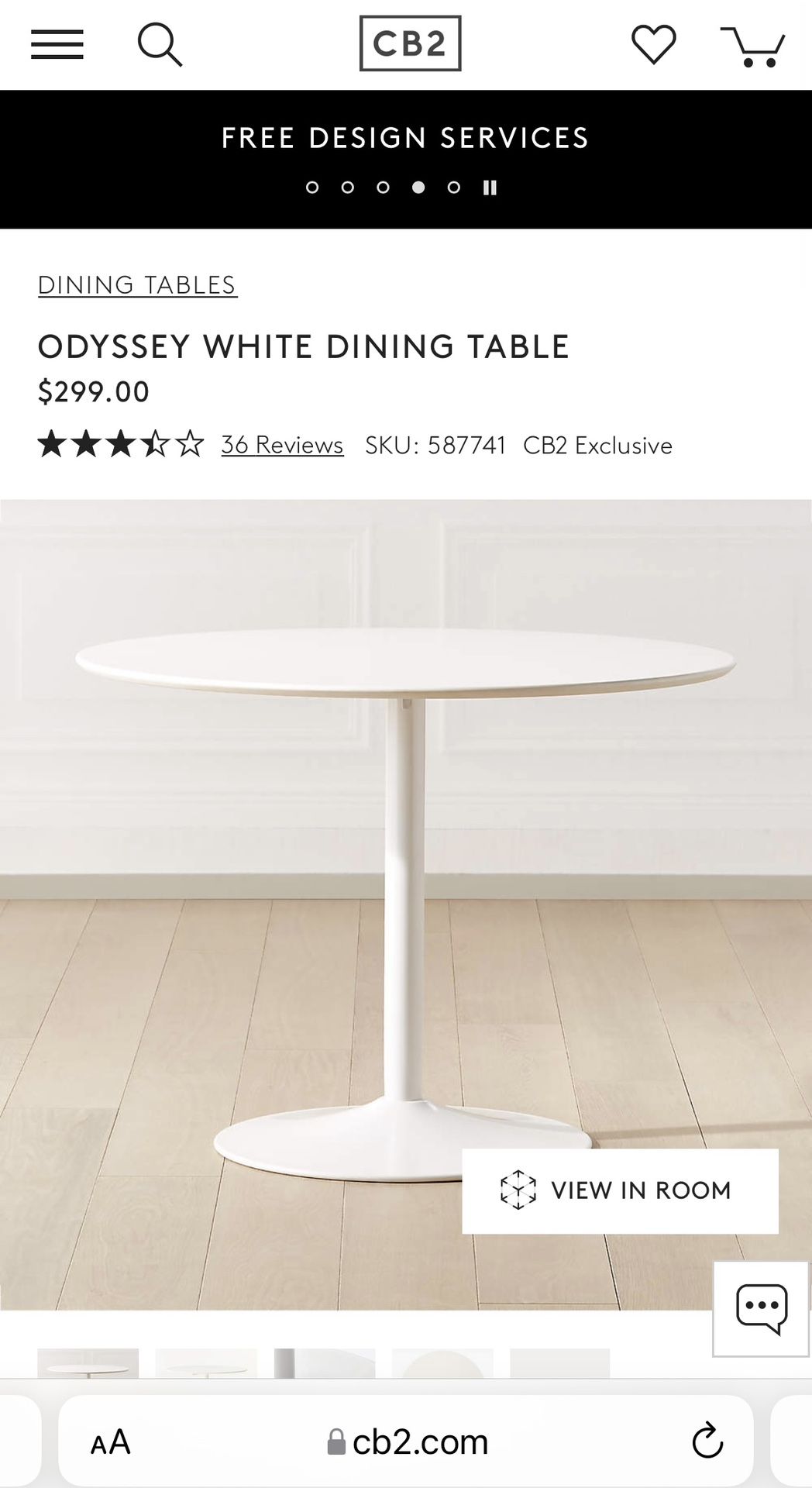Pause the promo banner carousel
This screenshot has height=1488, width=812.
click(490, 188)
